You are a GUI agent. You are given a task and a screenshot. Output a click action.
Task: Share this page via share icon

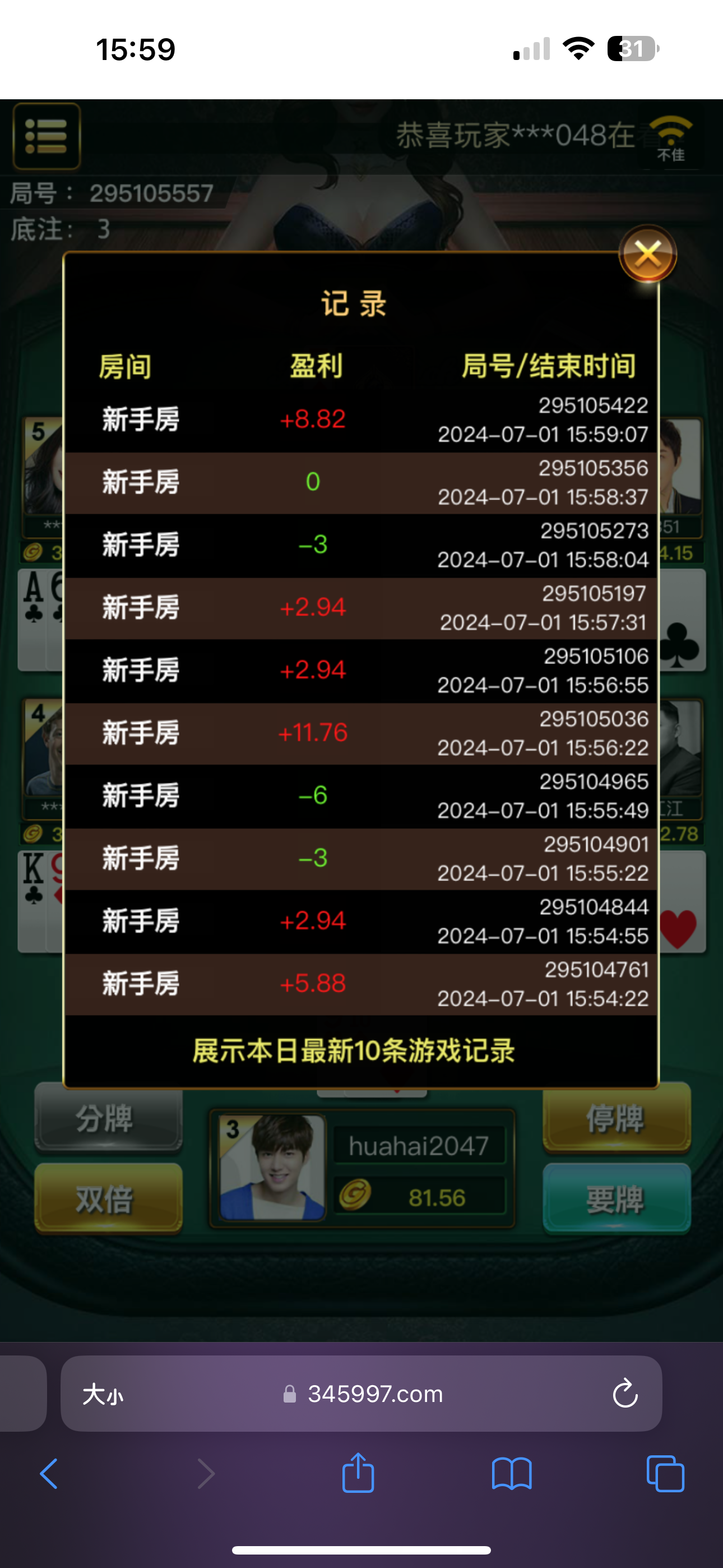(358, 1473)
